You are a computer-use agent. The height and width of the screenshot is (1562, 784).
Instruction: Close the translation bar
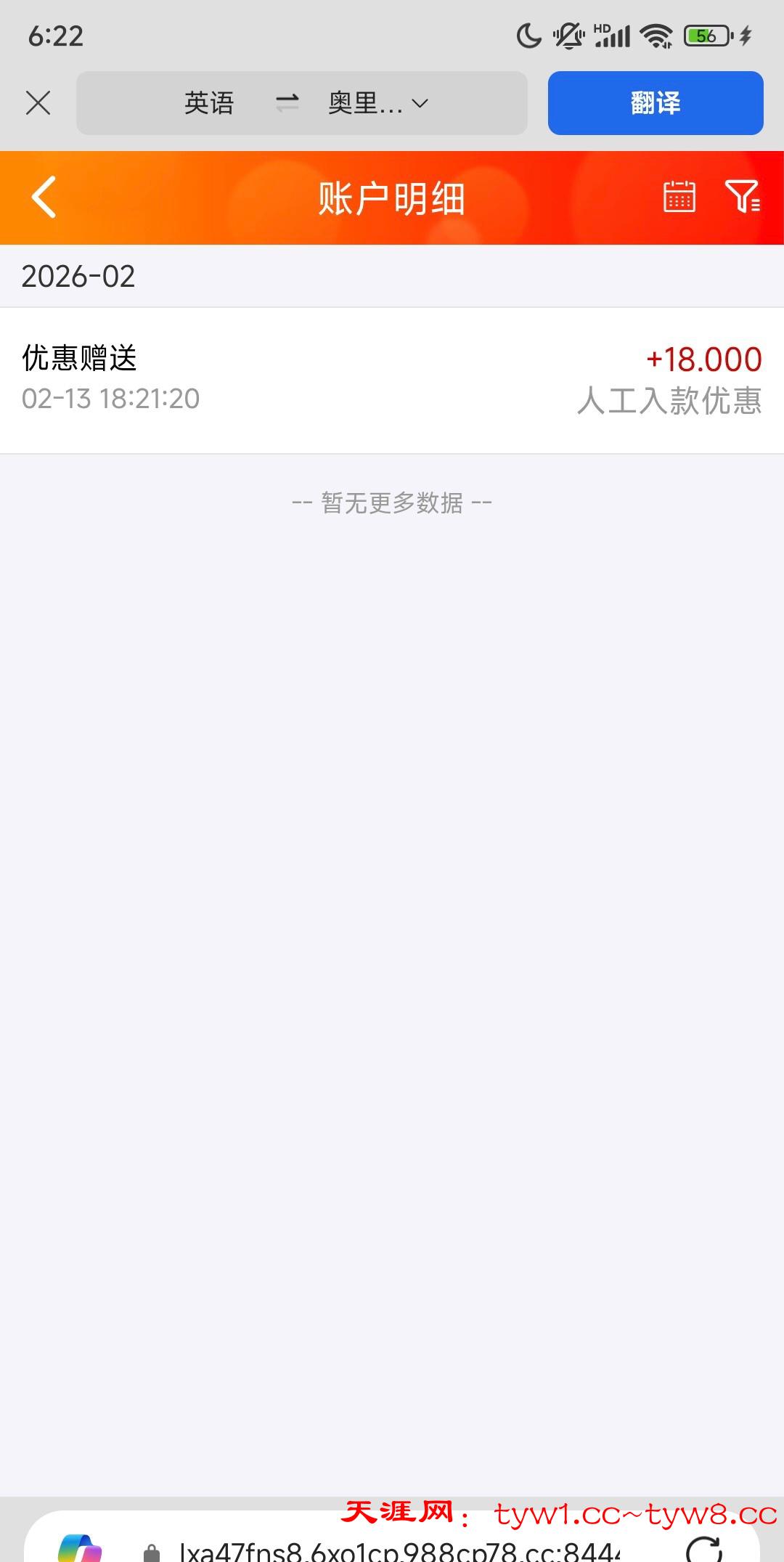38,103
